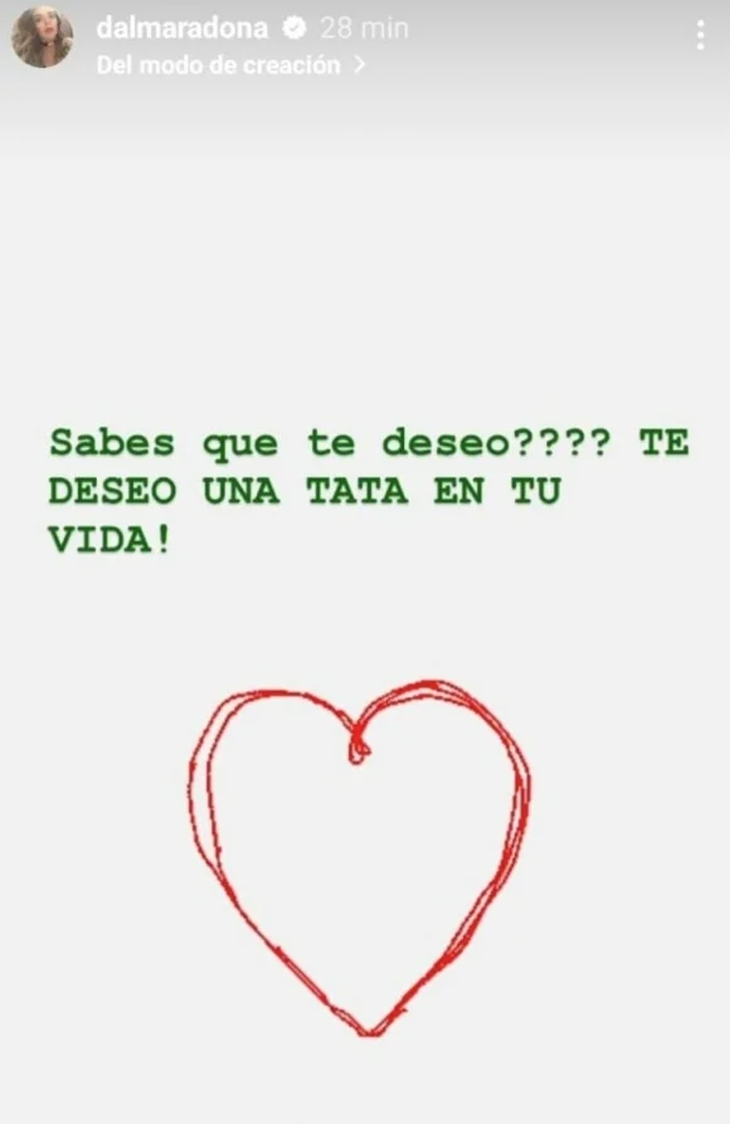
Task: Open dalmaradona's profile picture
Action: pos(42,37)
